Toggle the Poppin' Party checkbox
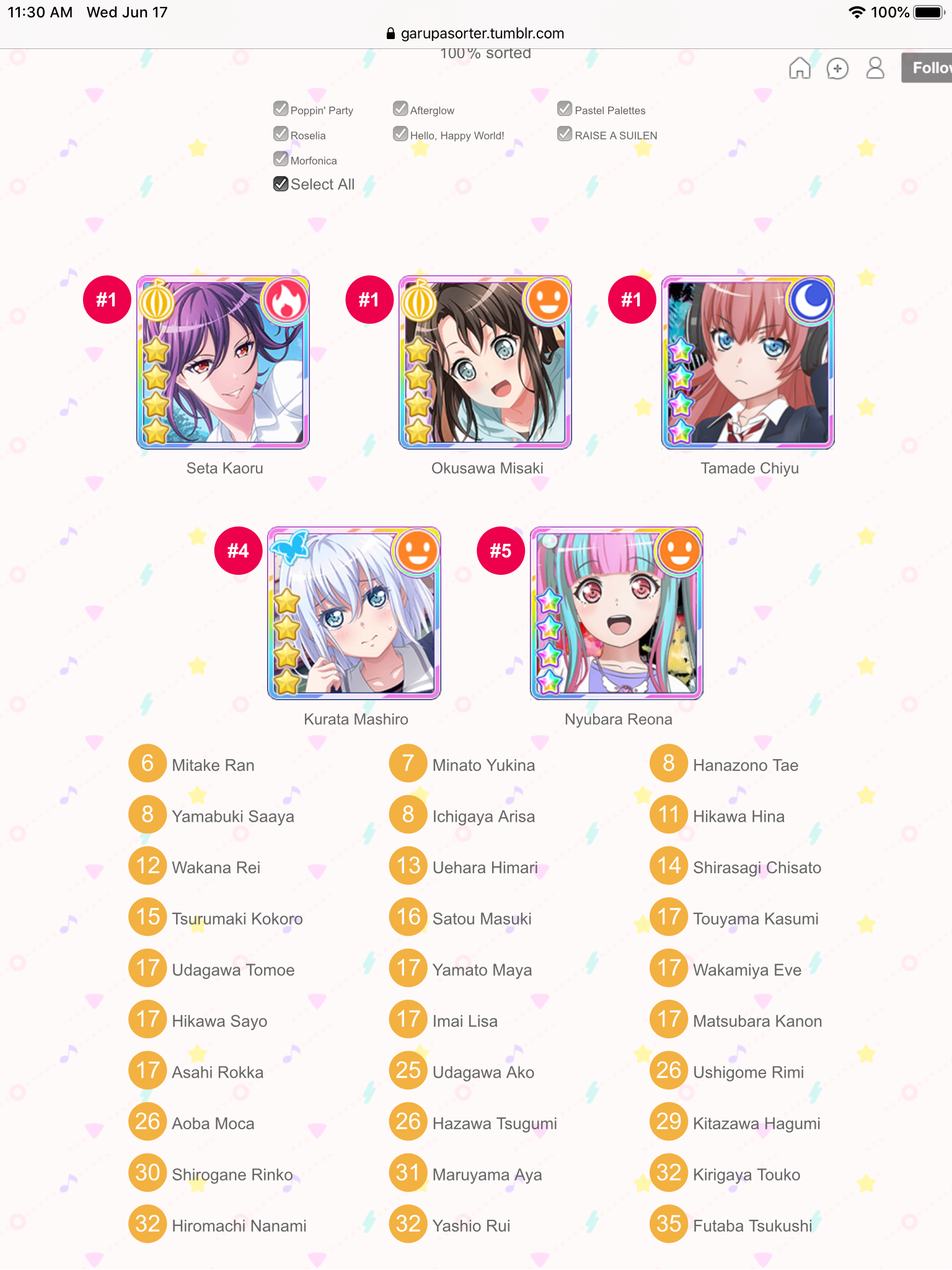The height and width of the screenshot is (1270, 952). [x=281, y=109]
